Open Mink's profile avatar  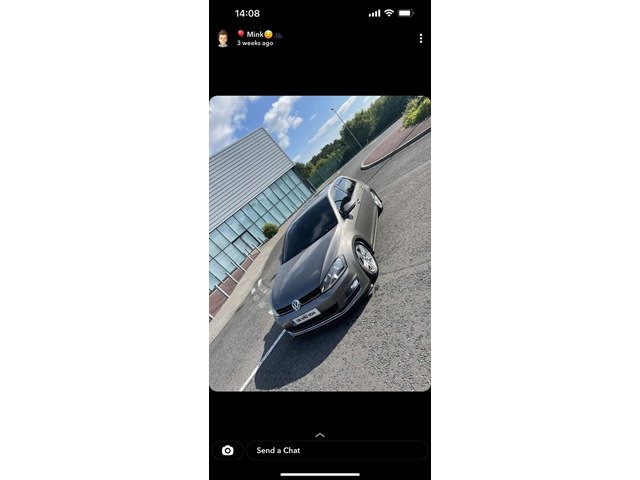[224, 38]
